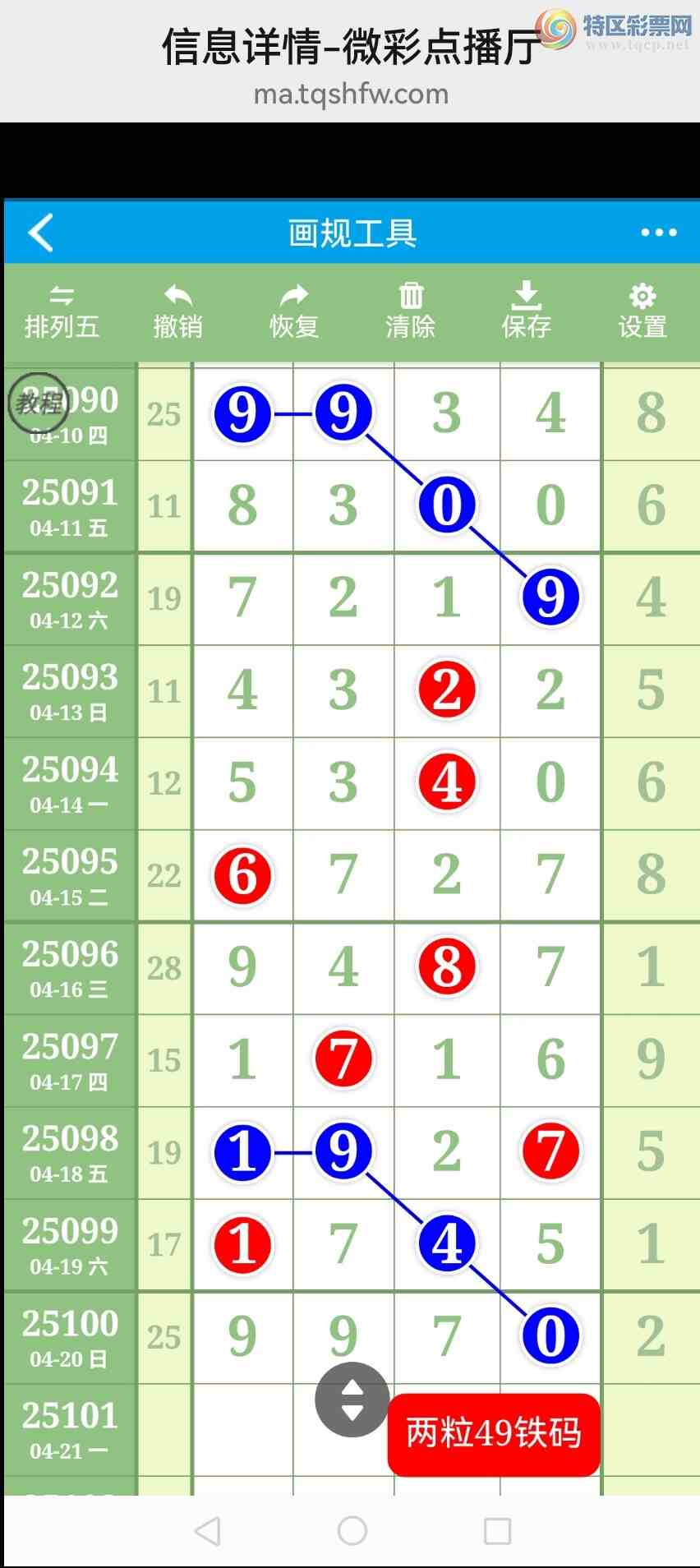
Task: Tap the red 两粒49铁码 label
Action: [494, 1434]
